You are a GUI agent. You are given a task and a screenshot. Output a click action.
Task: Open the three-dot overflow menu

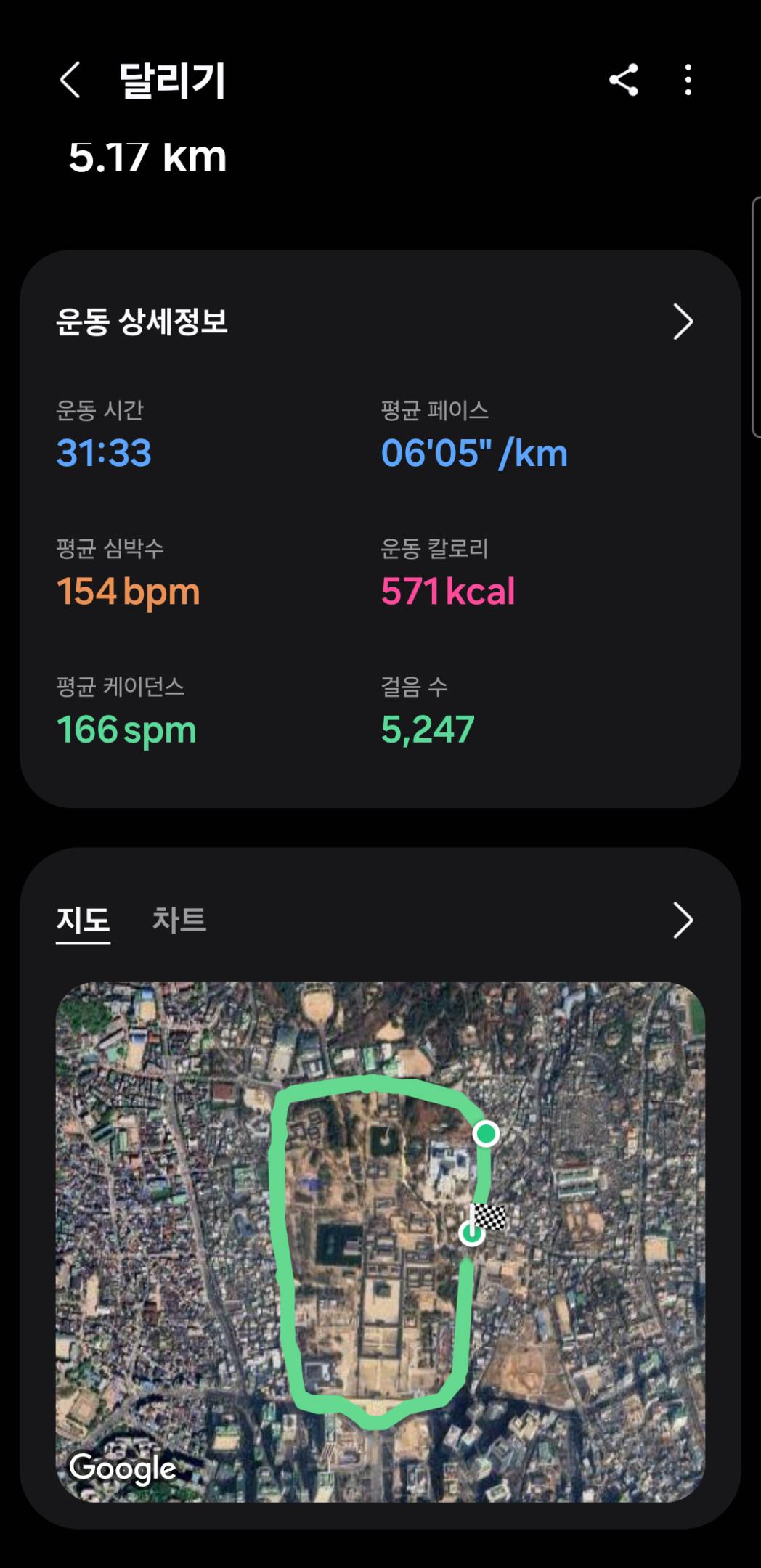[x=688, y=80]
